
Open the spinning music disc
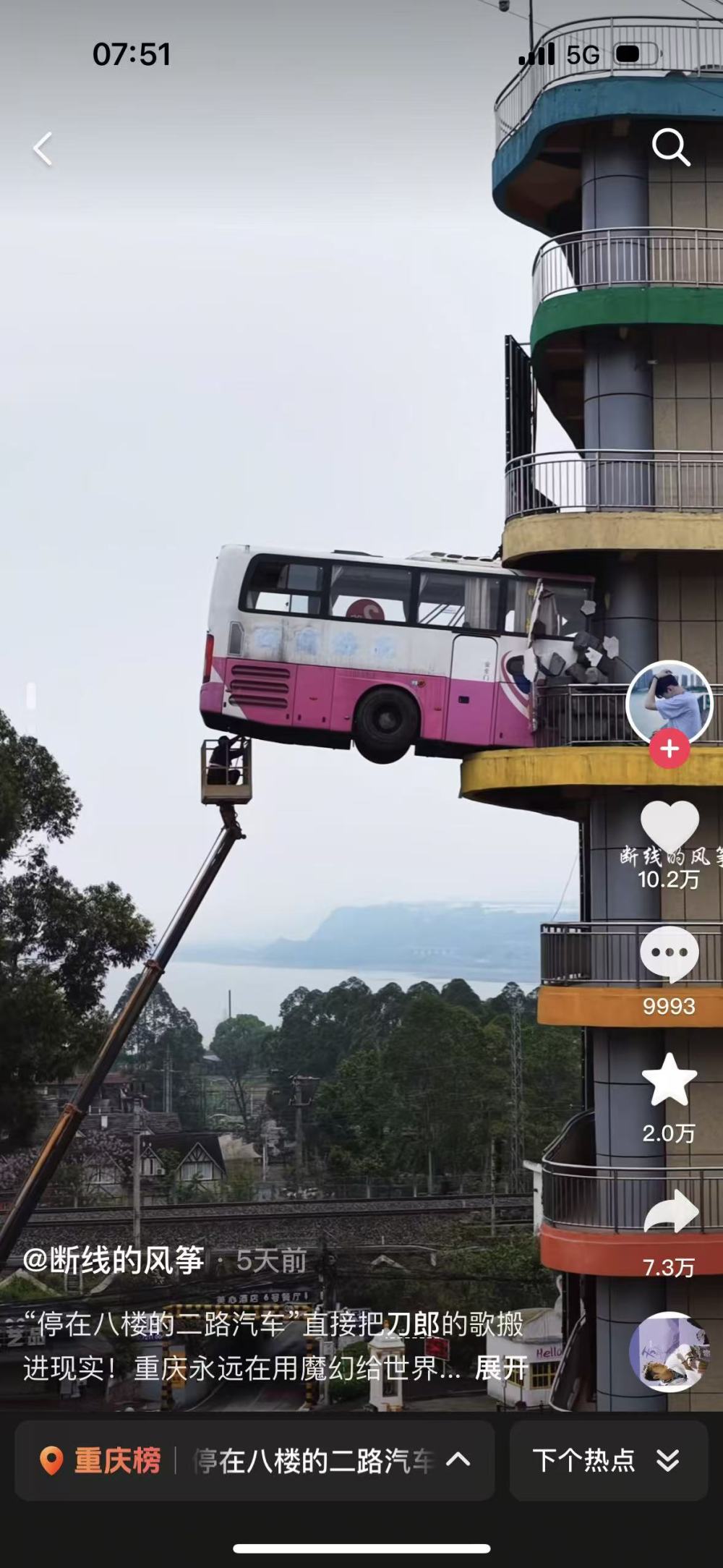coord(669,1351)
